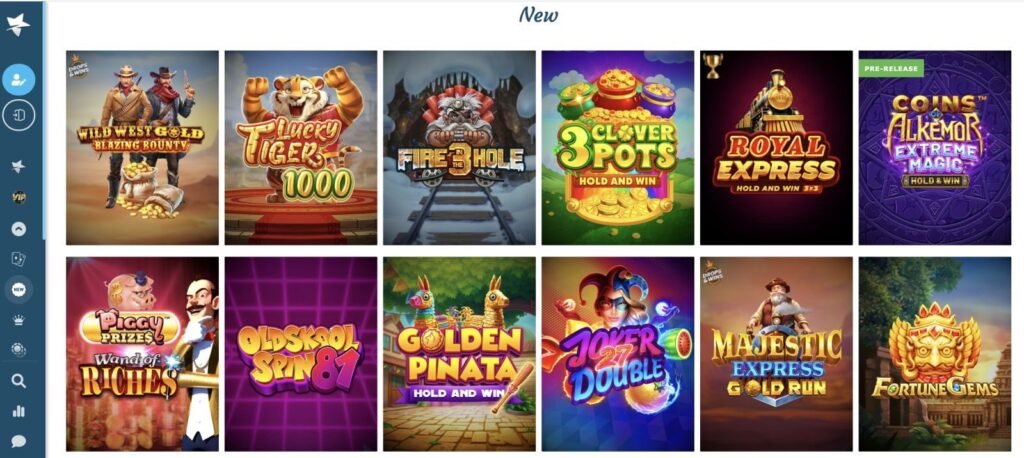Open Joker Double 27 slot
The height and width of the screenshot is (458, 1024).
617,354
